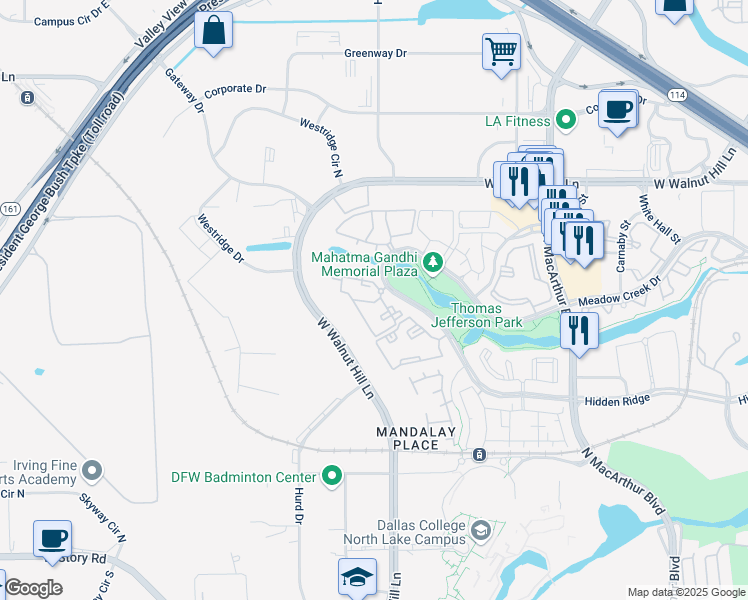The width and height of the screenshot is (748, 600).
Task: Tap the Irving Fine Arts Academy pin
Action: pos(93,469)
